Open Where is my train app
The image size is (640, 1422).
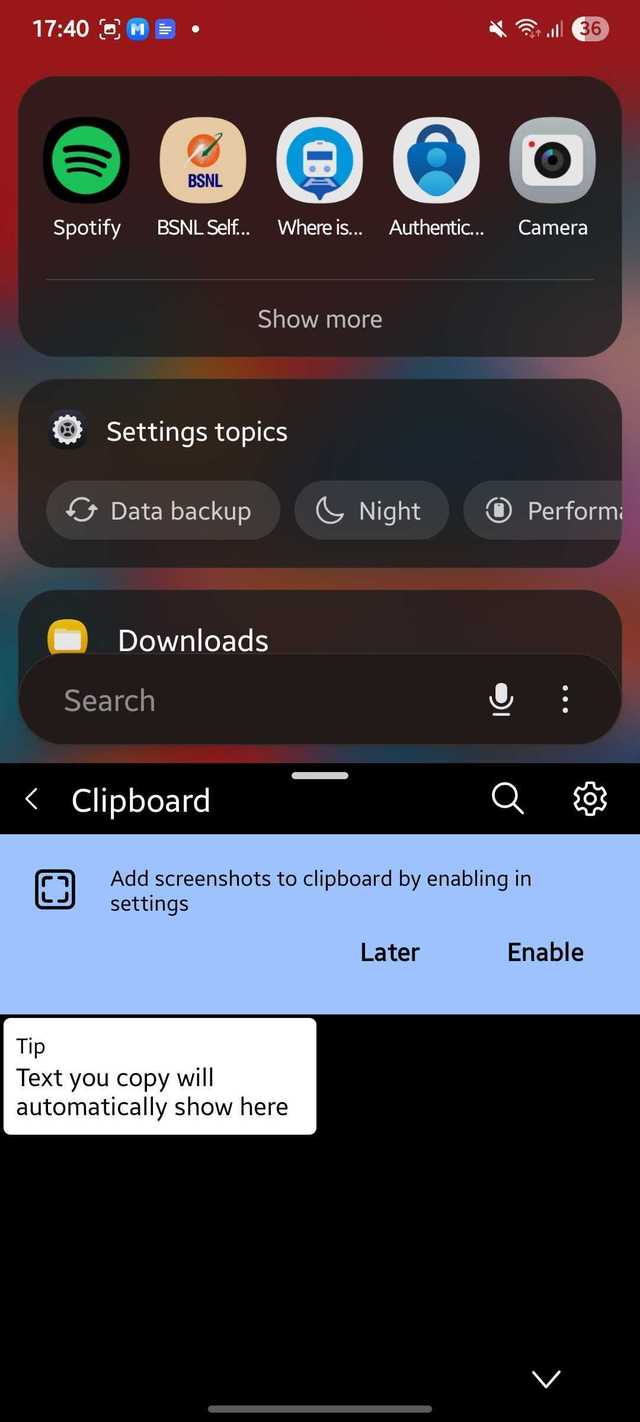[x=320, y=161]
